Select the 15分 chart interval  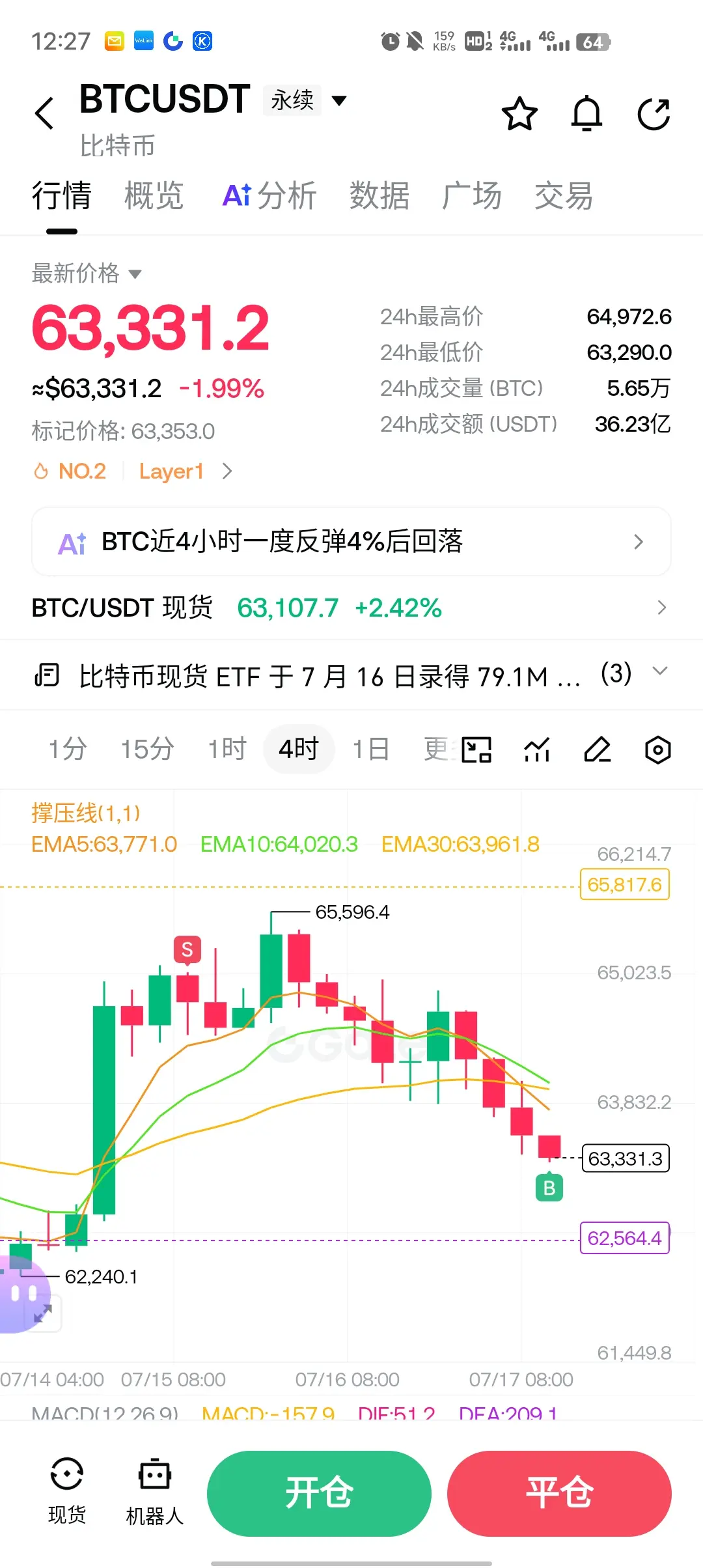point(147,749)
